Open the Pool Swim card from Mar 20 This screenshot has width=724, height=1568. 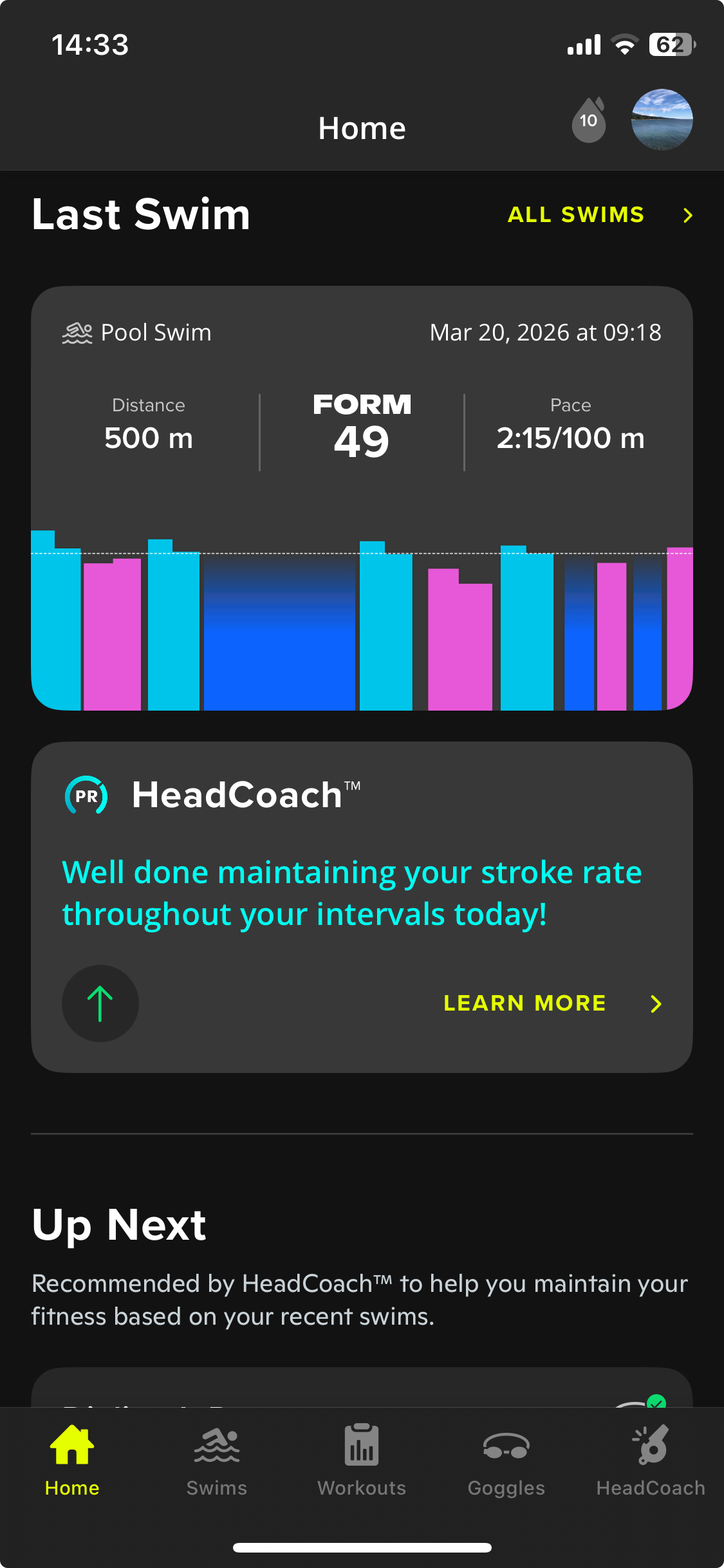click(362, 498)
